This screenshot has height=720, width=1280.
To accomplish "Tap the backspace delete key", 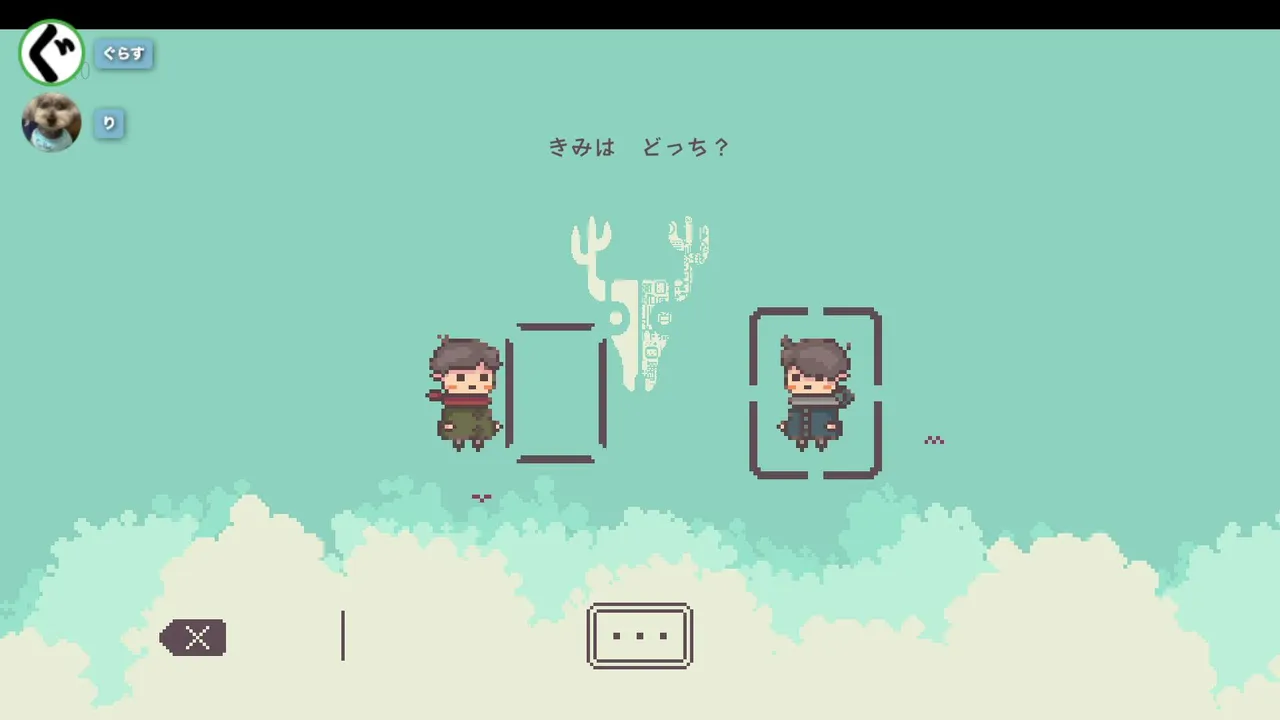I will pos(195,638).
